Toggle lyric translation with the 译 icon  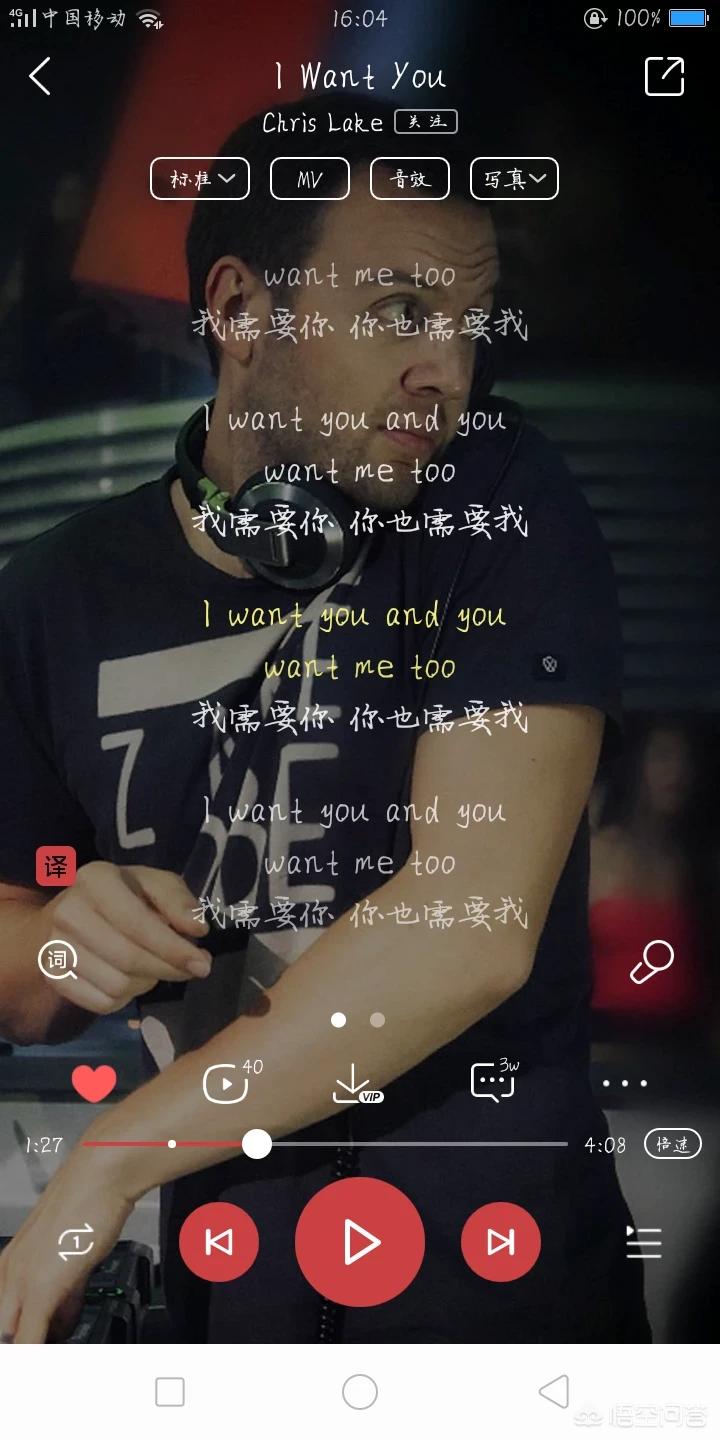click(x=56, y=866)
